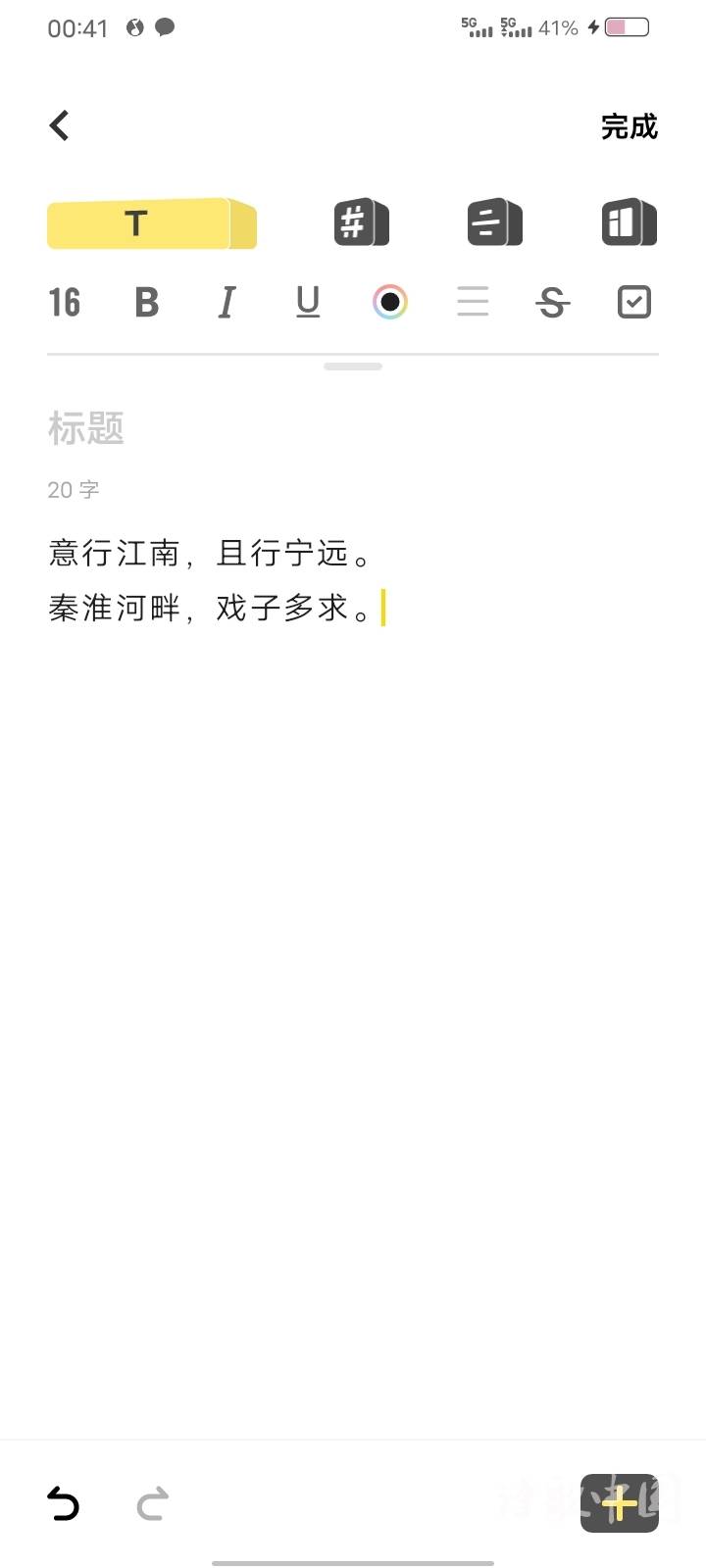Underline the text
The width and height of the screenshot is (706, 1568).
click(308, 302)
